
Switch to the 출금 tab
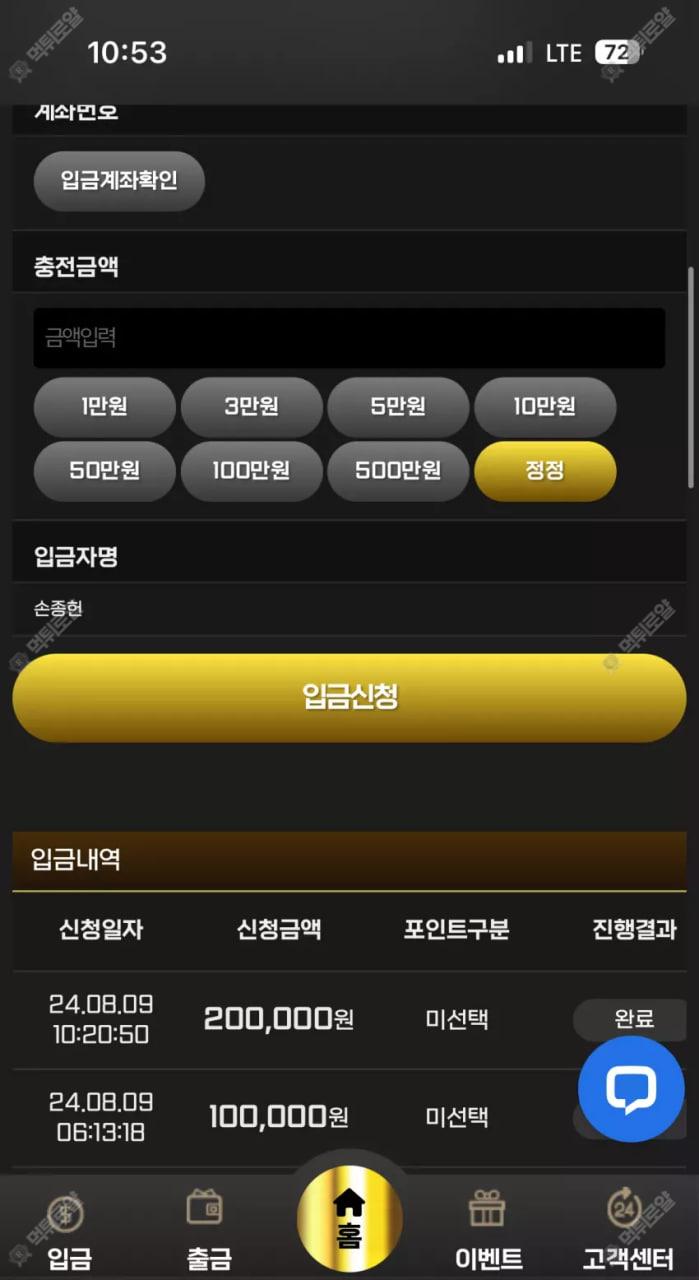[208, 1232]
